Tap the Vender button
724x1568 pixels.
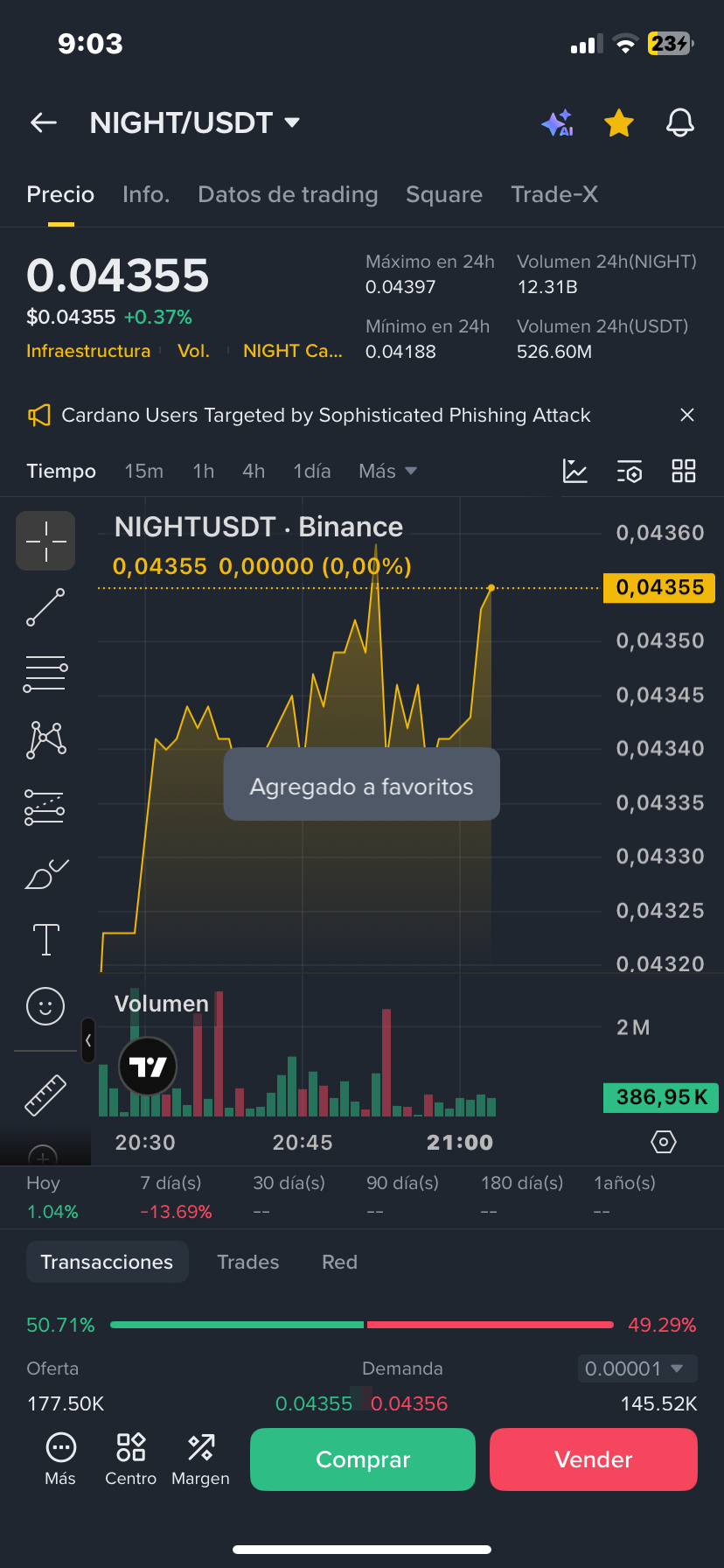coord(593,1459)
